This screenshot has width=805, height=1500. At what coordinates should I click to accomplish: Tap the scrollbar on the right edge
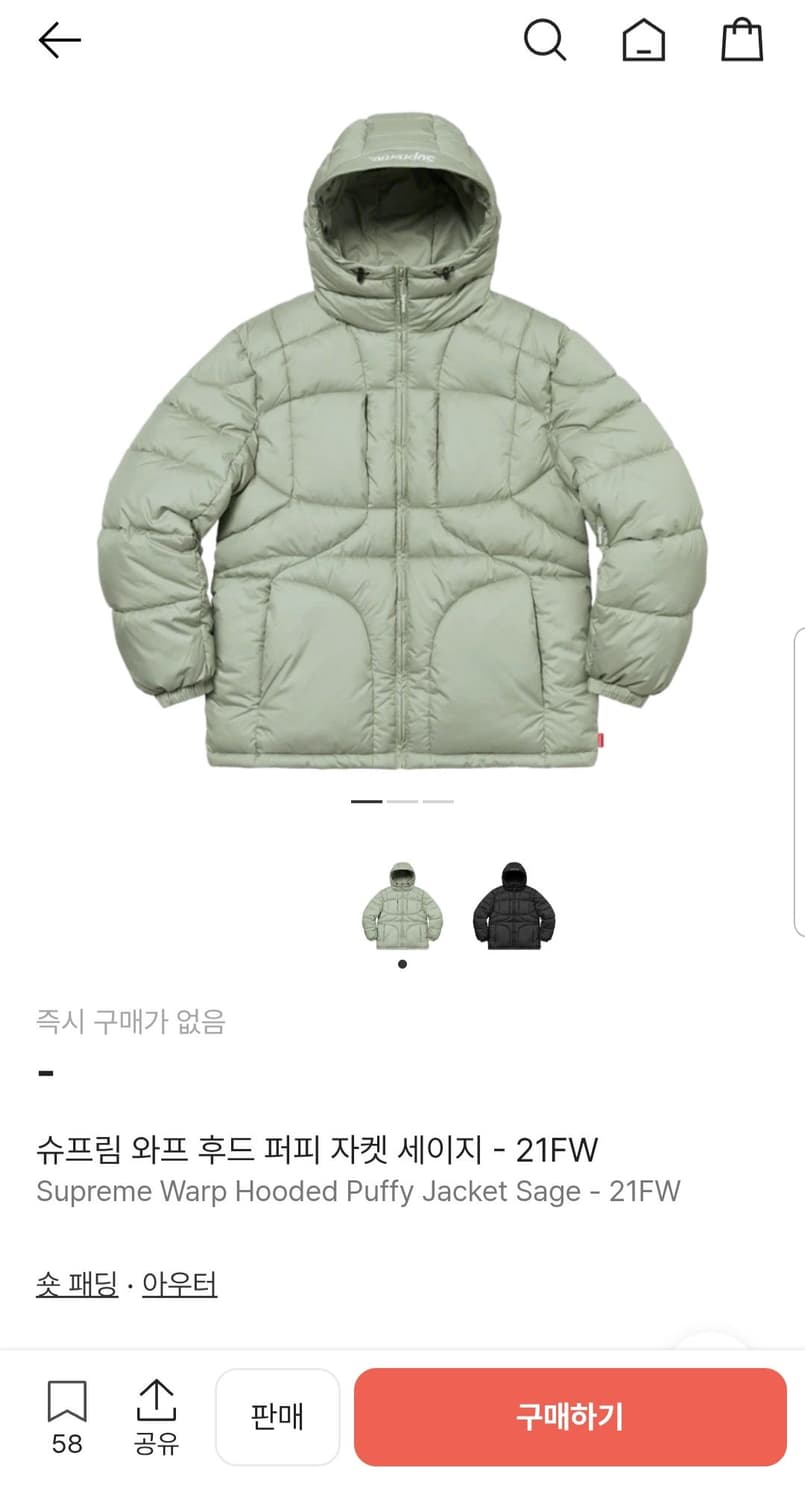click(797, 700)
